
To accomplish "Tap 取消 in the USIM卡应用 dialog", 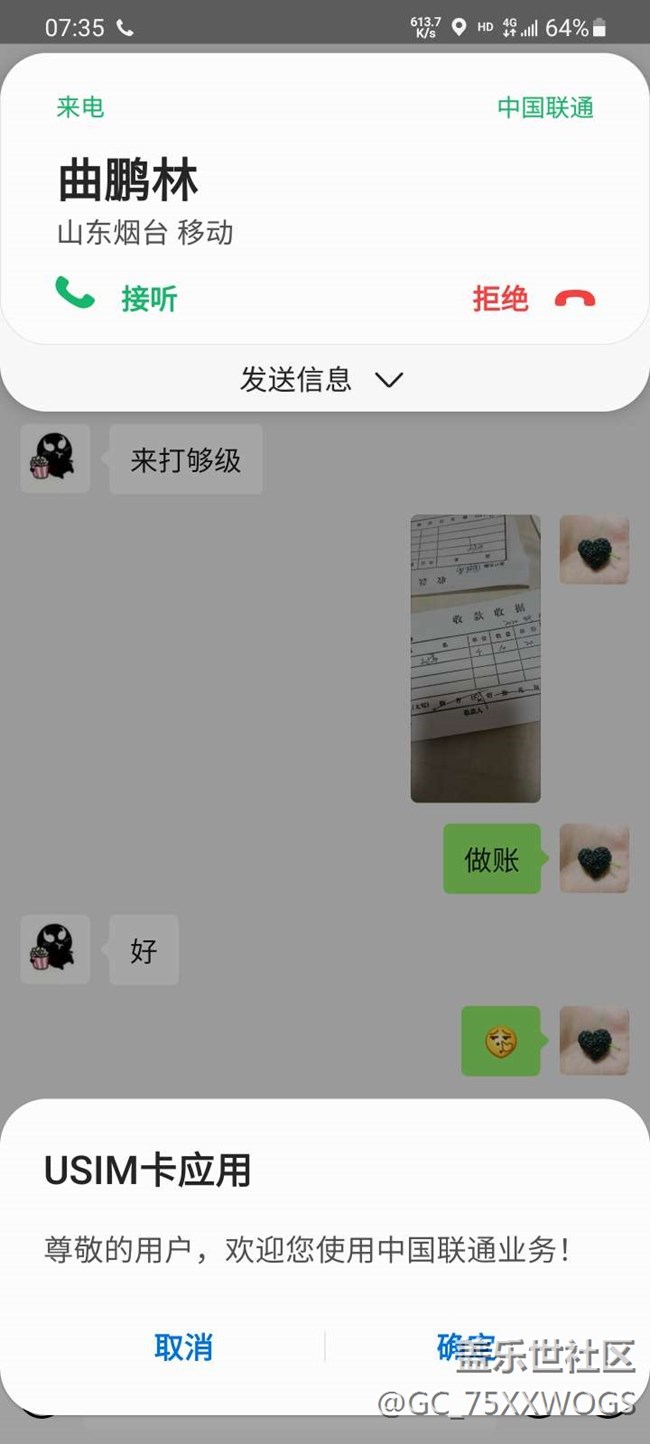I will (183, 1347).
